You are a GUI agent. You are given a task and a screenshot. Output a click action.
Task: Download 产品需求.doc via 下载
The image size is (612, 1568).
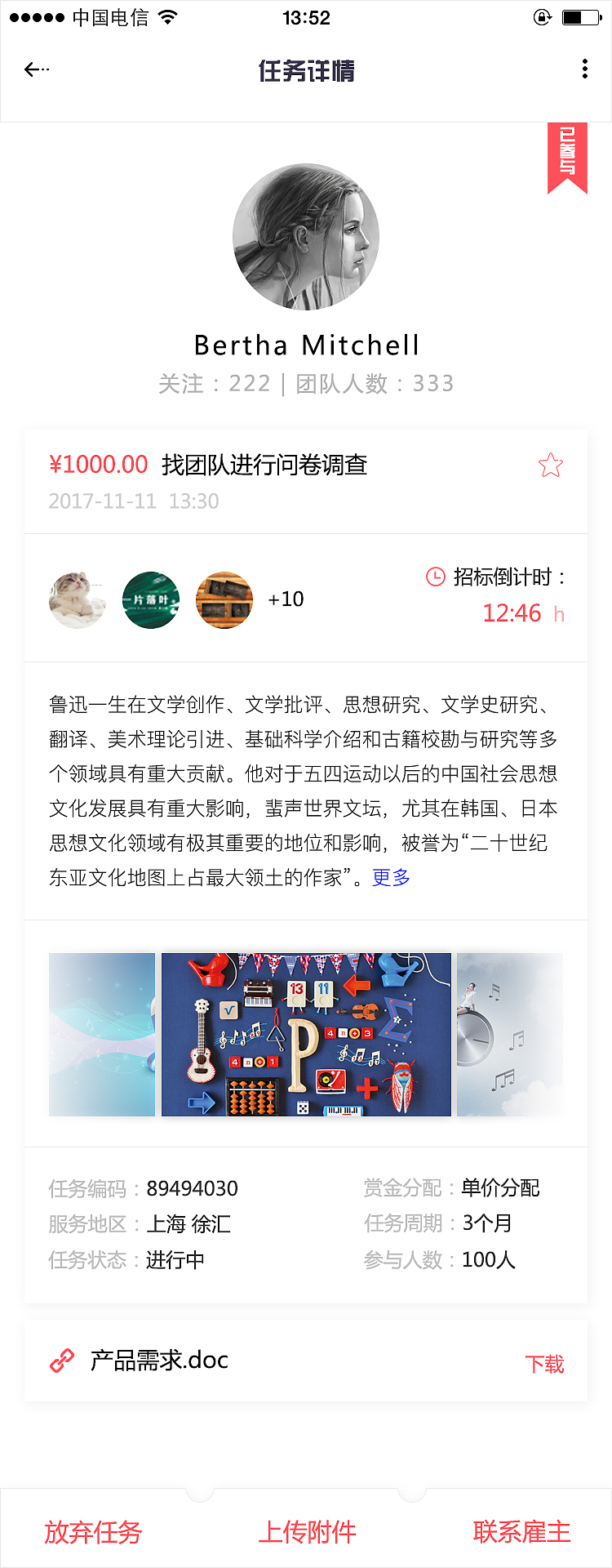pyautogui.click(x=544, y=1364)
